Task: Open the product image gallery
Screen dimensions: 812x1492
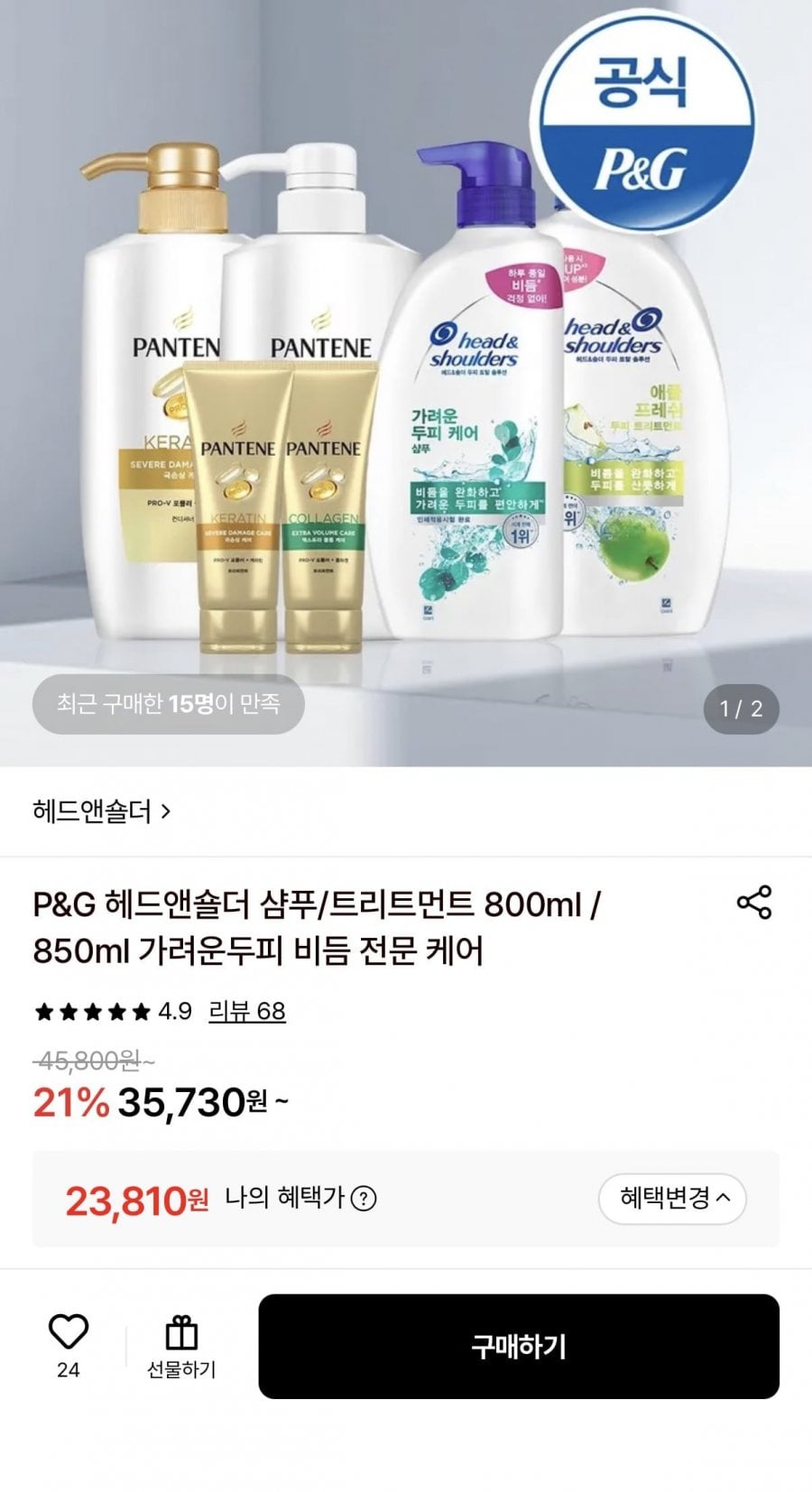Action: (x=406, y=383)
